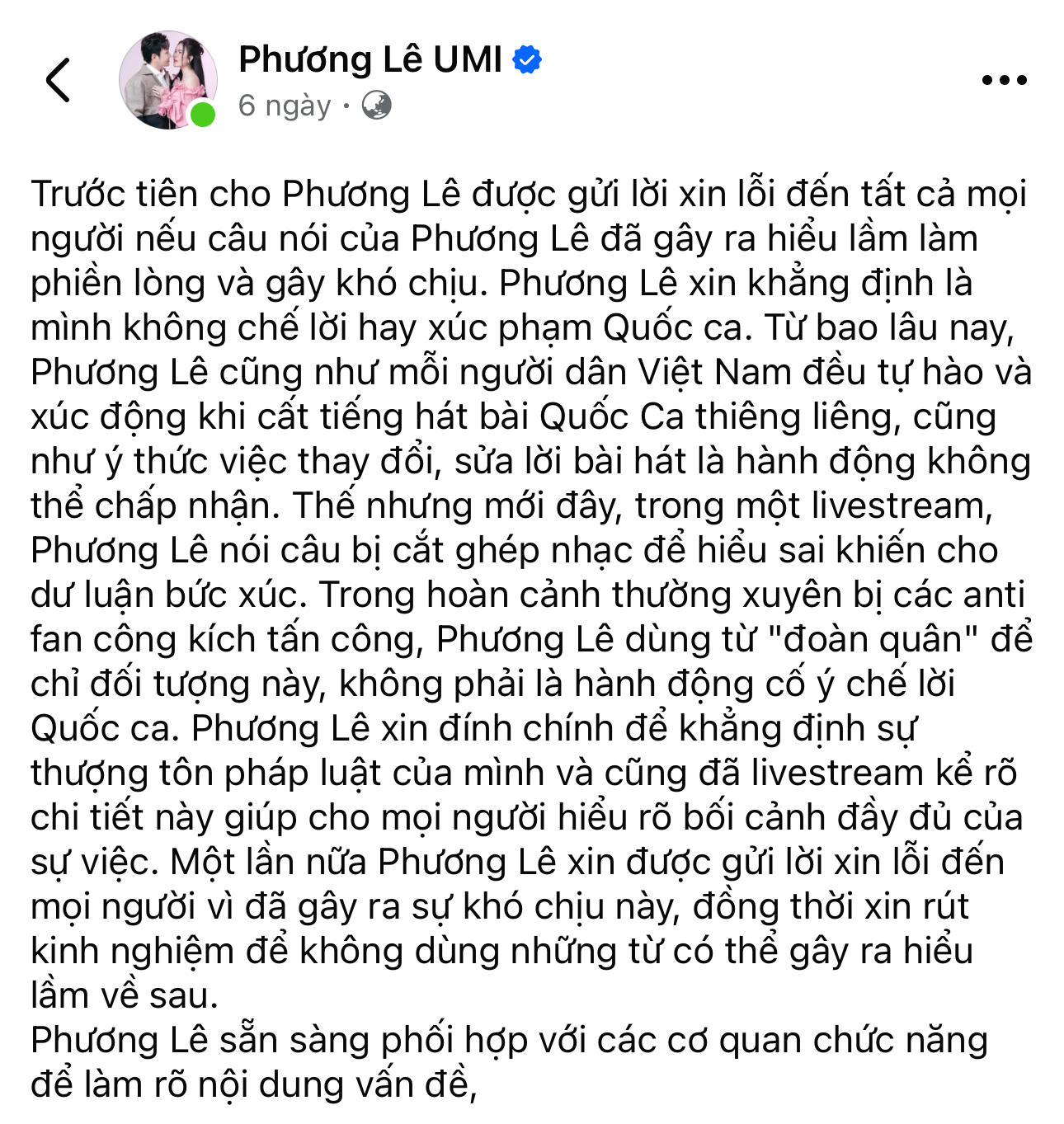
Task: Open the three-dot post options menu
Action: (1004, 80)
